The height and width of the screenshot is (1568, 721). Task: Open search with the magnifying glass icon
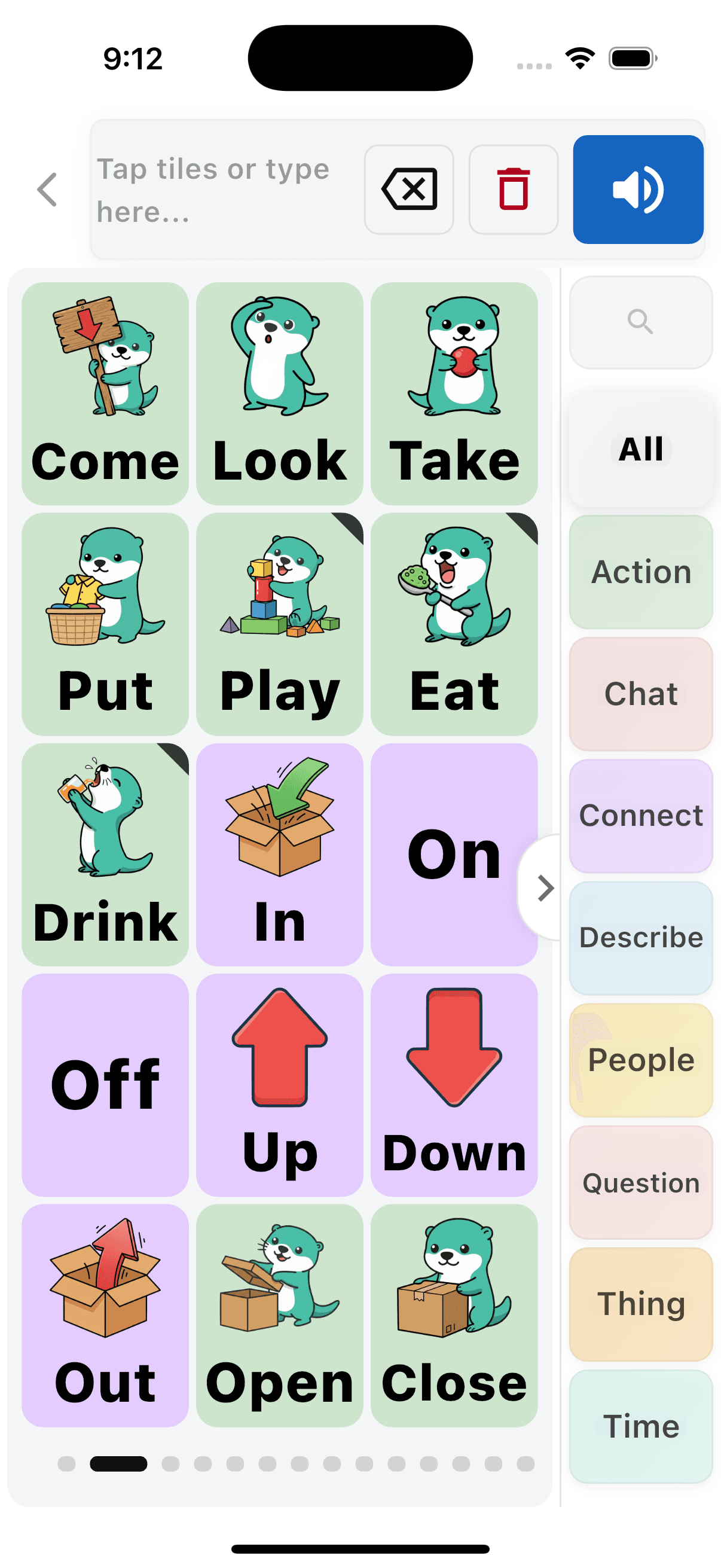(x=640, y=322)
